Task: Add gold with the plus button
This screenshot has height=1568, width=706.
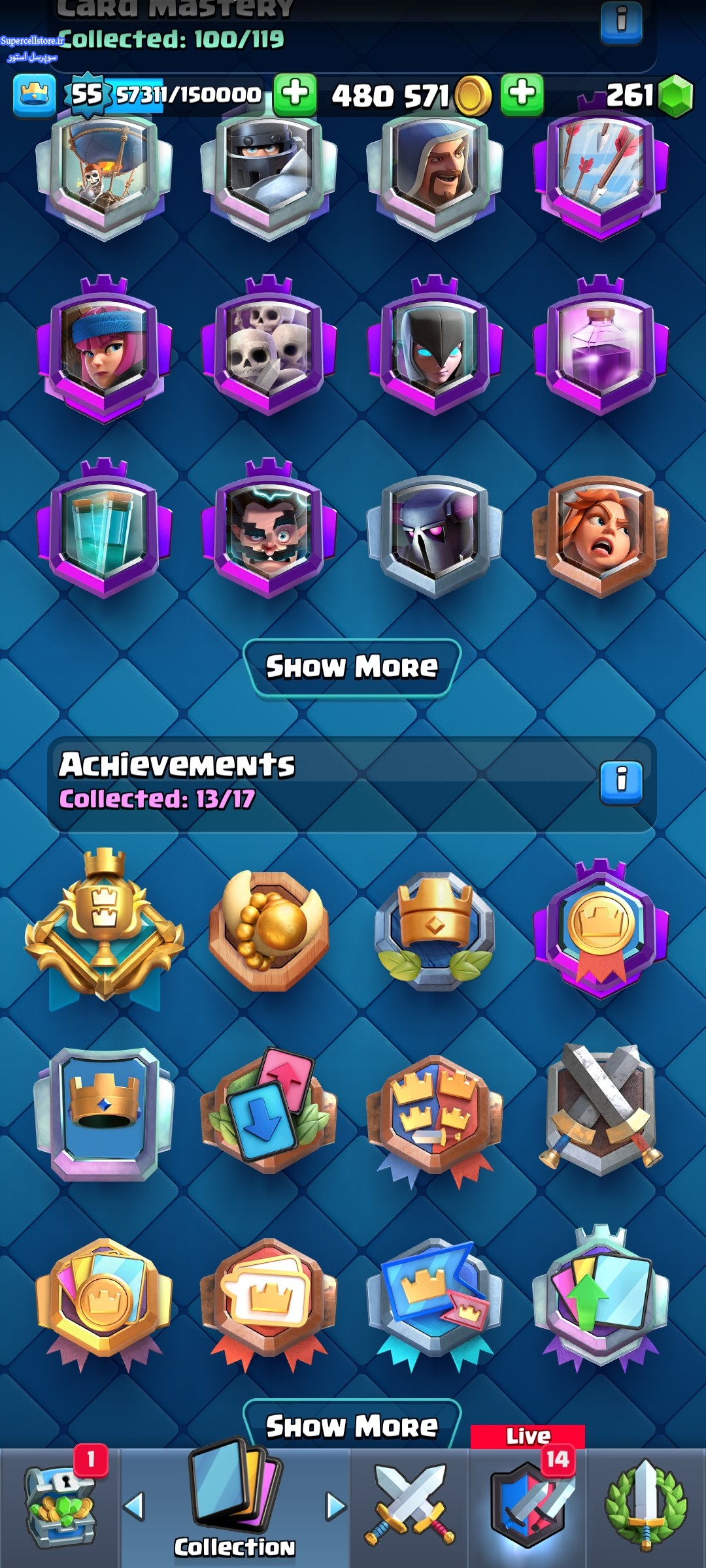Action: 522,95
